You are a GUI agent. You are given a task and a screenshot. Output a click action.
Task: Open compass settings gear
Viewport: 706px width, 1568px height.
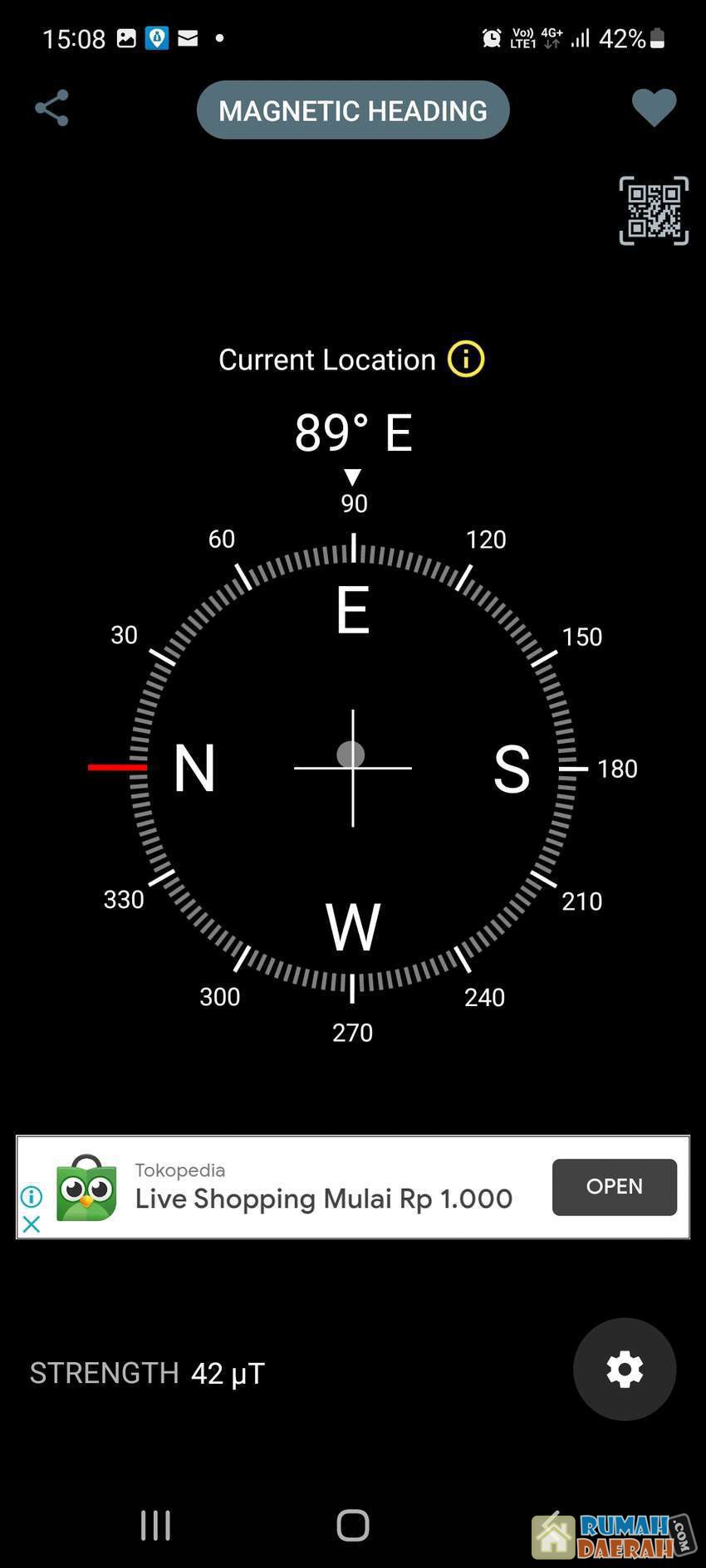click(625, 1370)
